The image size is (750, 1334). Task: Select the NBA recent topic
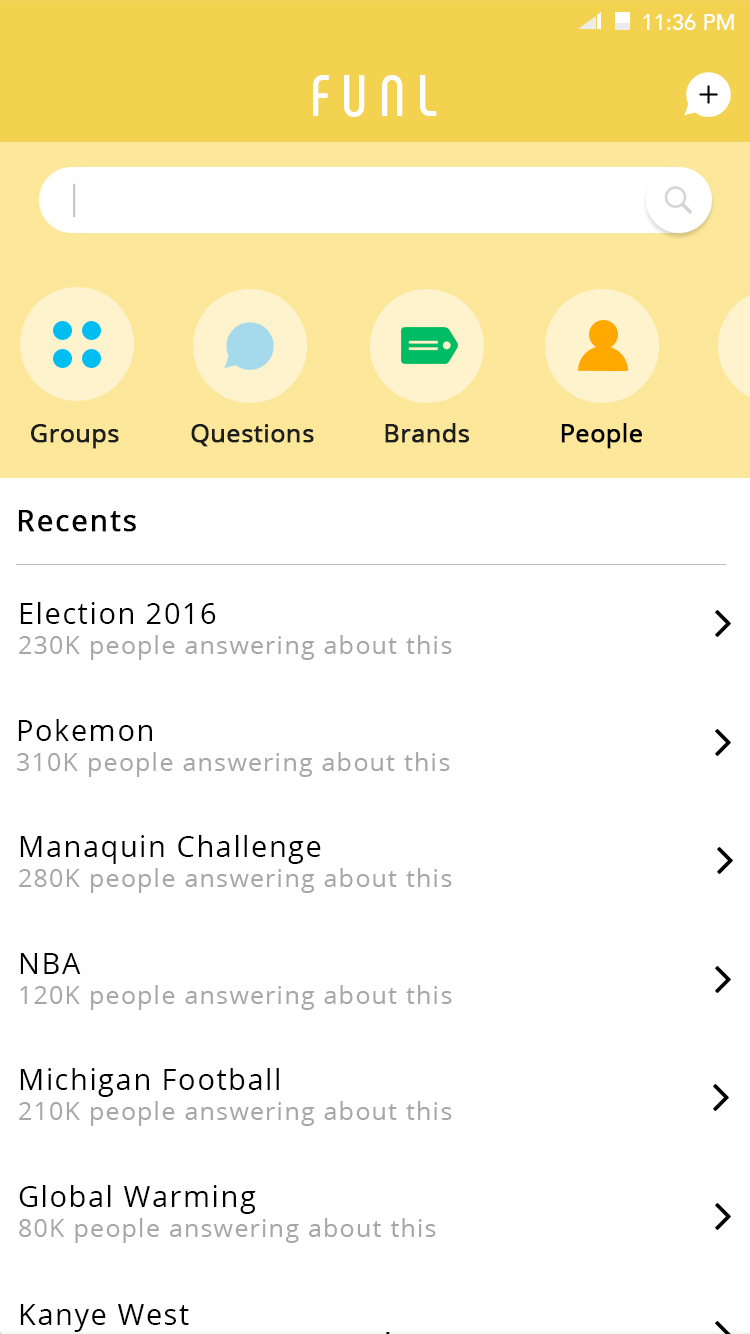pyautogui.click(x=370, y=977)
